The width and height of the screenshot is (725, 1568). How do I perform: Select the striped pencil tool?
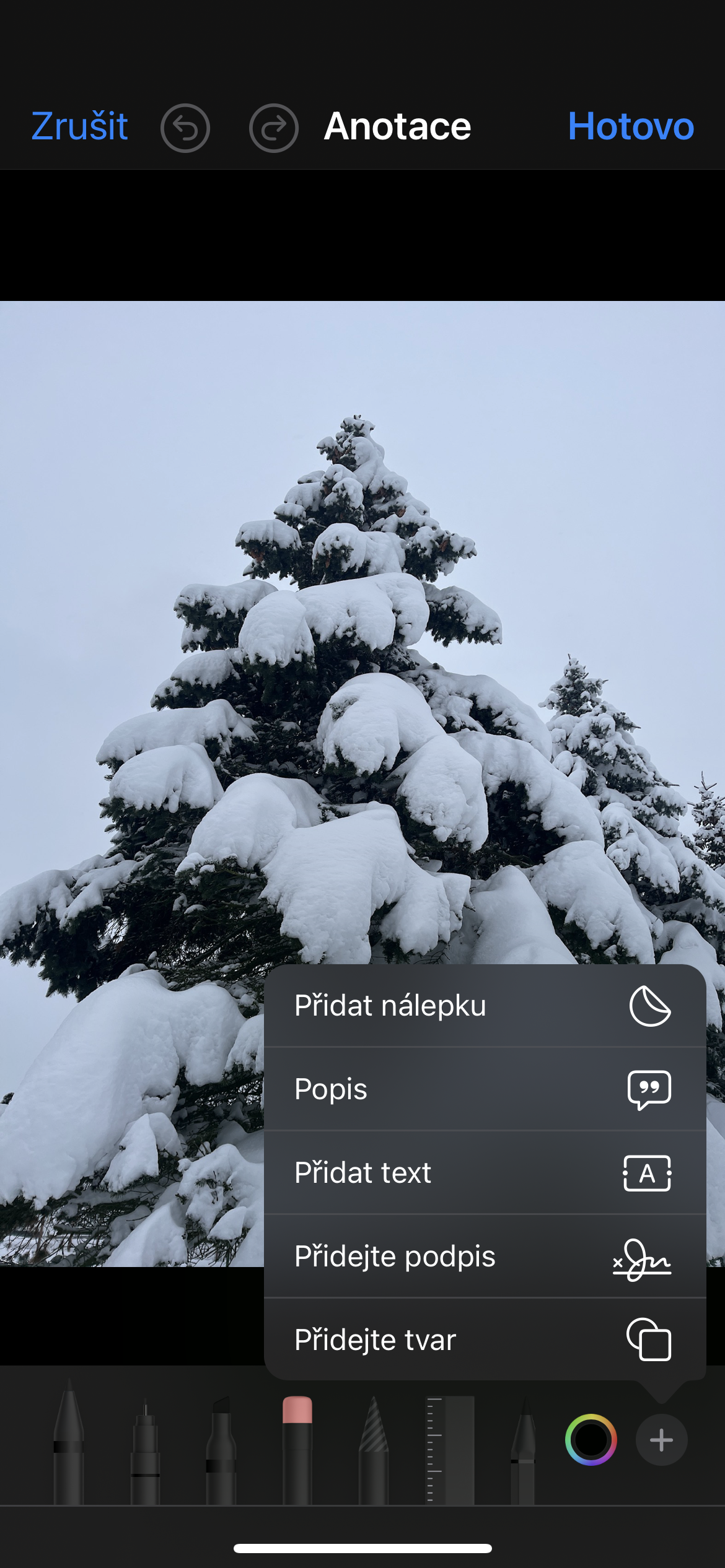[x=374, y=1449]
